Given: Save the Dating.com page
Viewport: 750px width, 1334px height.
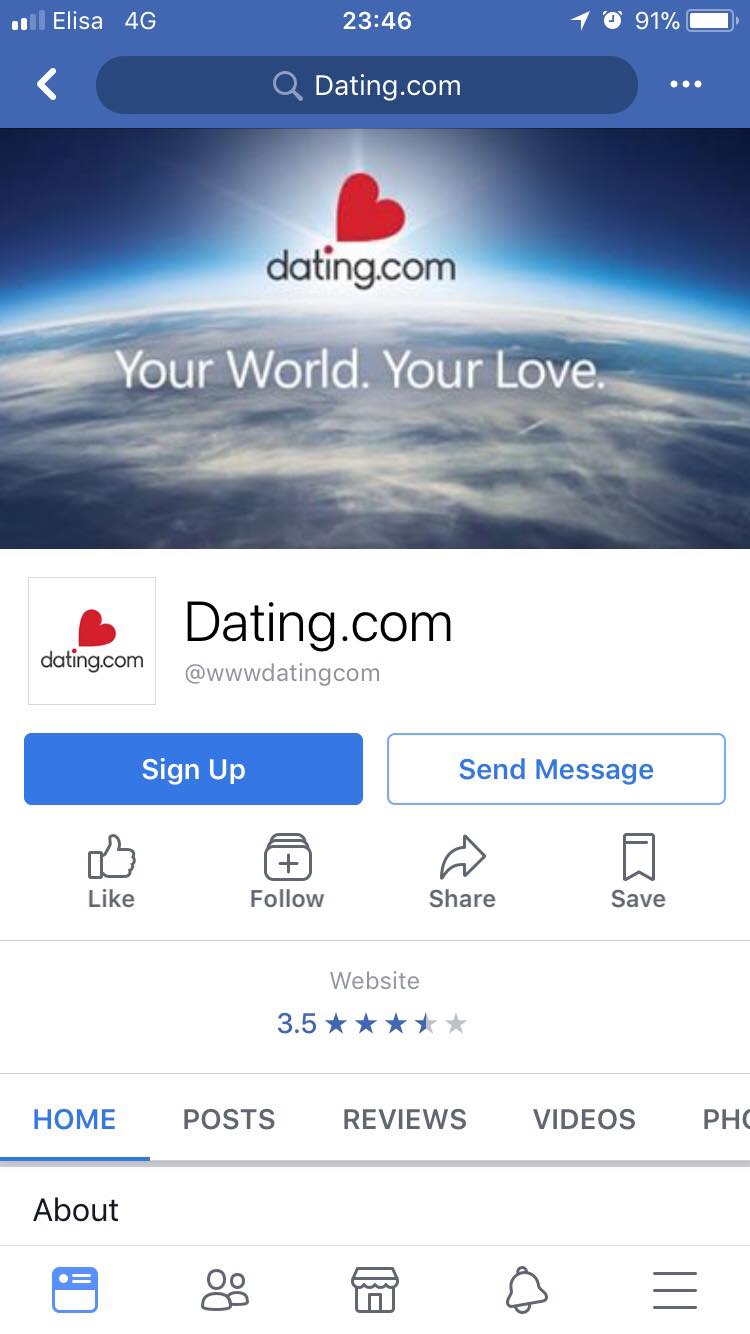Looking at the screenshot, I should pos(638,872).
